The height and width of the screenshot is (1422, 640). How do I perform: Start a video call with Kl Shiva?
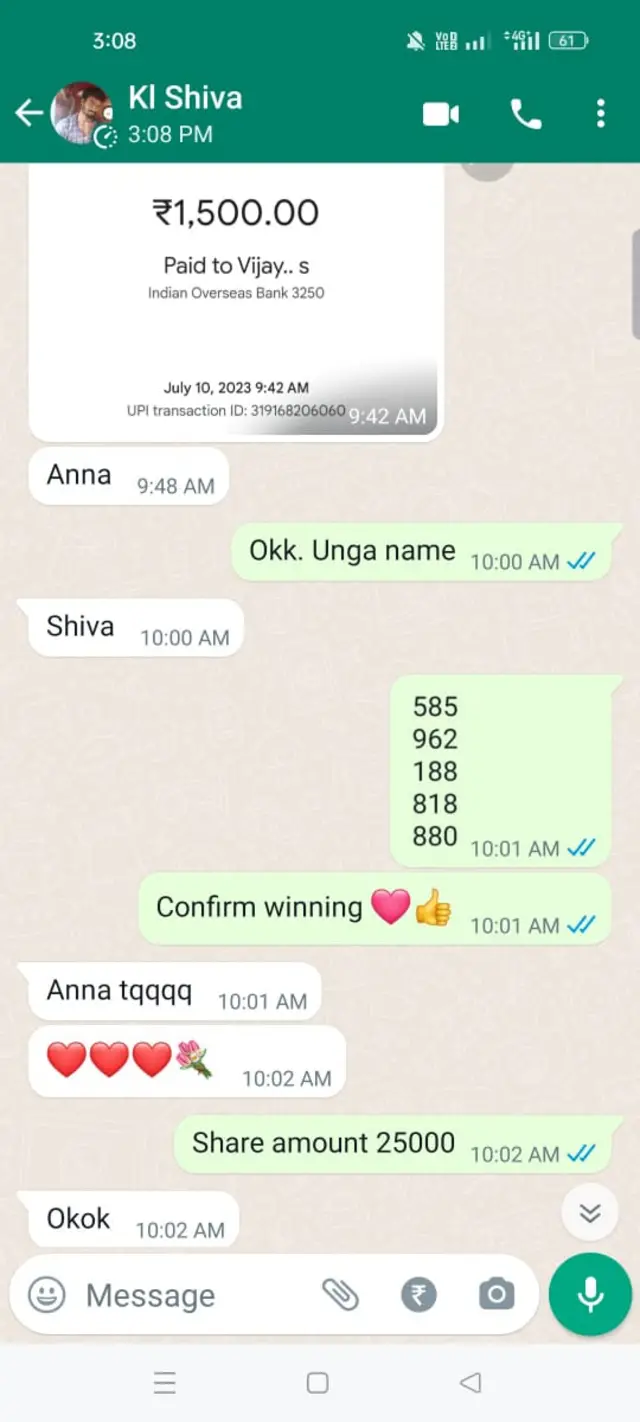tap(440, 114)
